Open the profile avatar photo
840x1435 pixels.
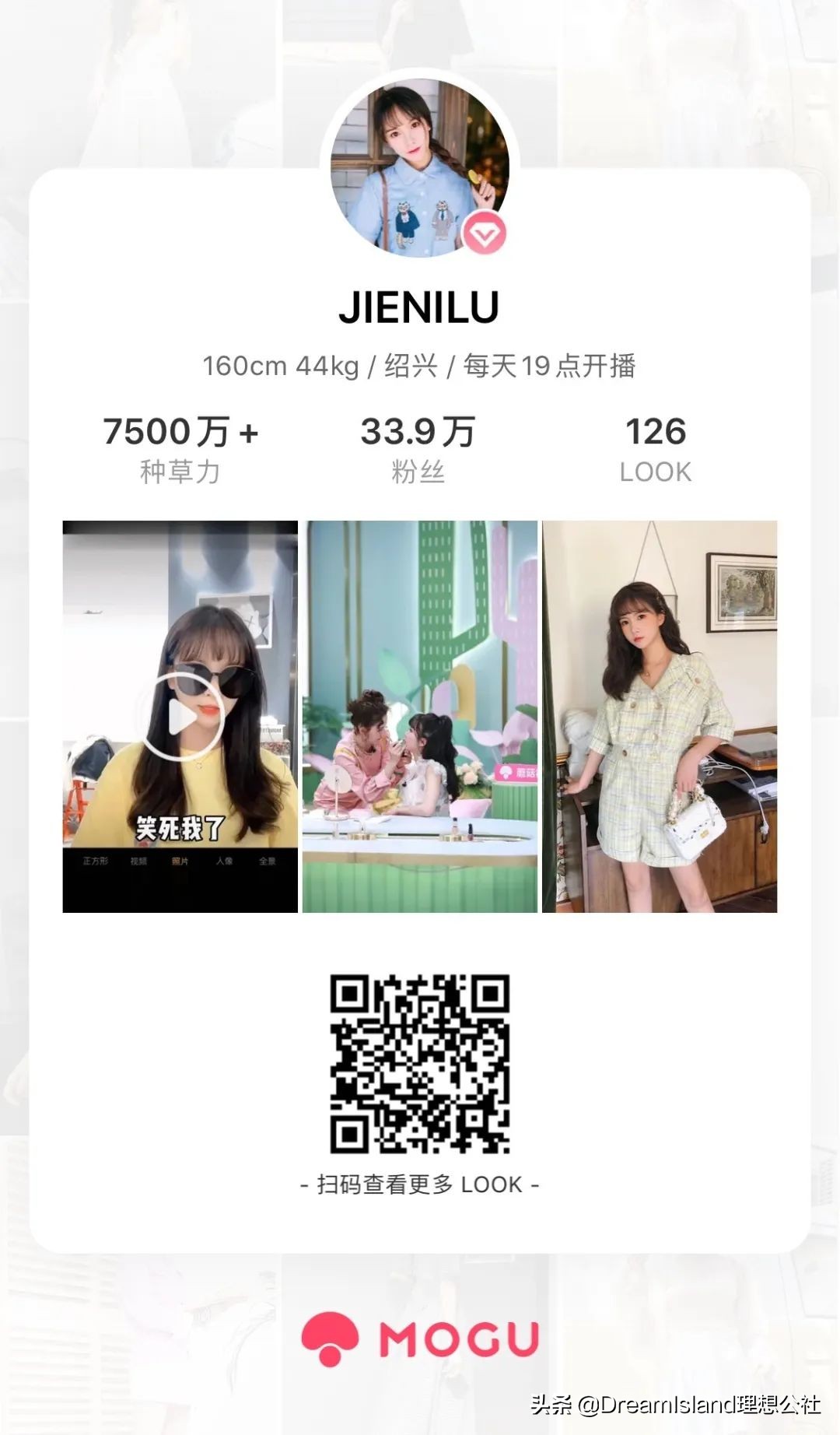click(x=420, y=167)
